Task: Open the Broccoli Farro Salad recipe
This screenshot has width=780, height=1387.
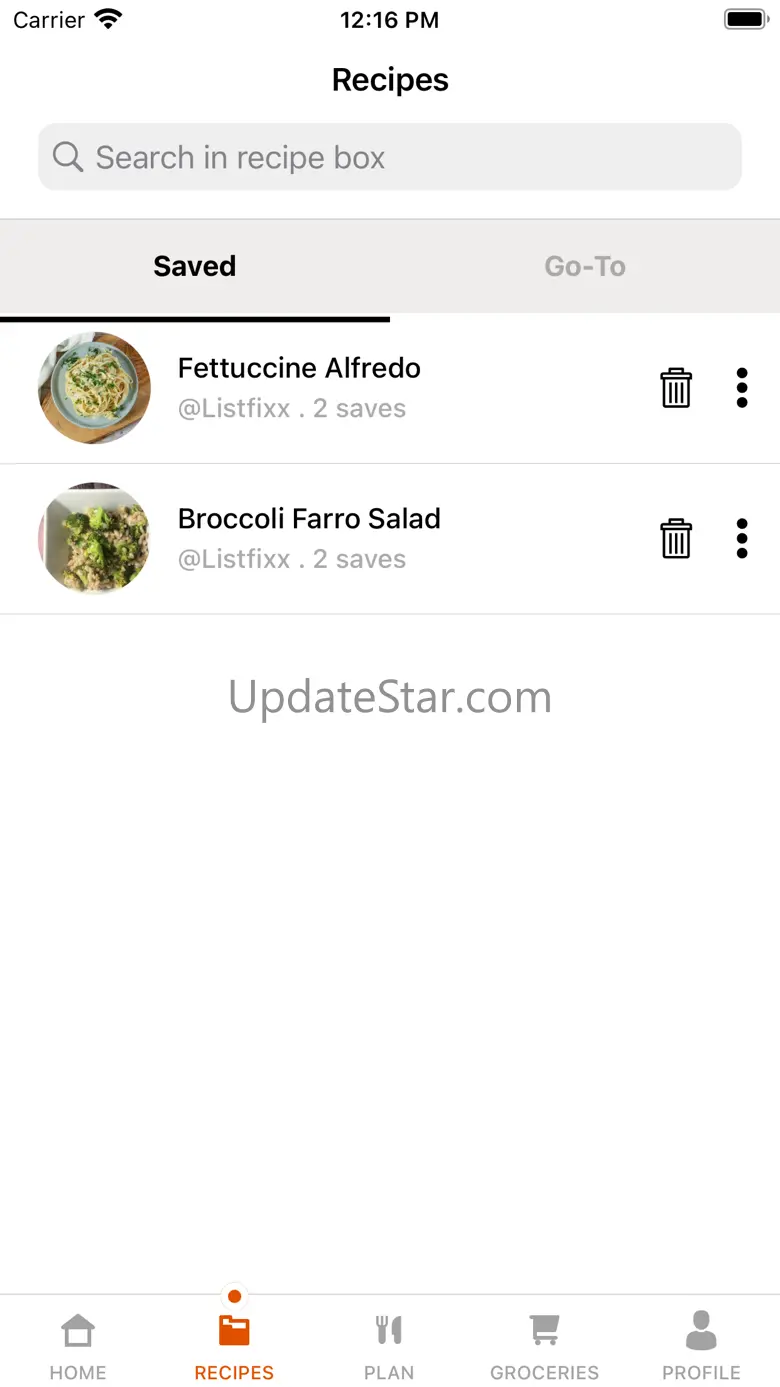Action: pos(309,519)
